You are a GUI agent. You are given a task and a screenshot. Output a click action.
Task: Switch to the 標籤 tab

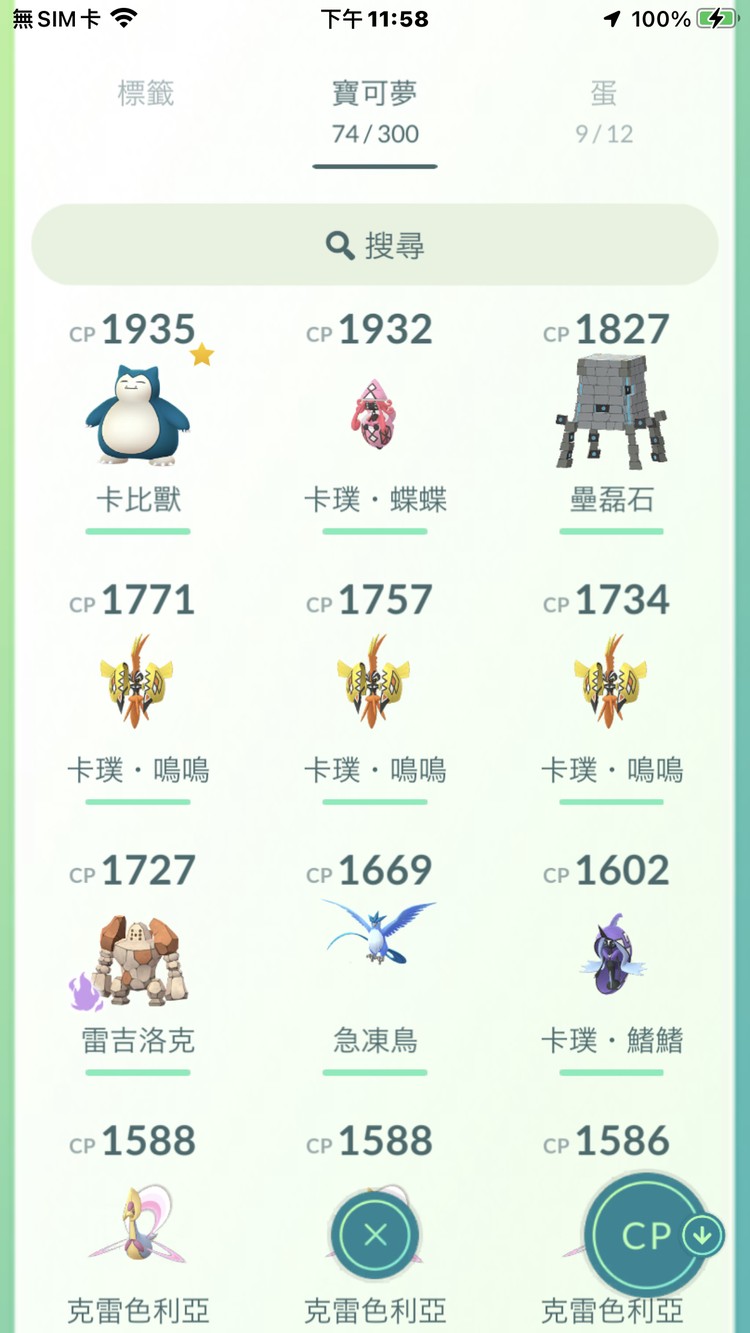[x=146, y=95]
